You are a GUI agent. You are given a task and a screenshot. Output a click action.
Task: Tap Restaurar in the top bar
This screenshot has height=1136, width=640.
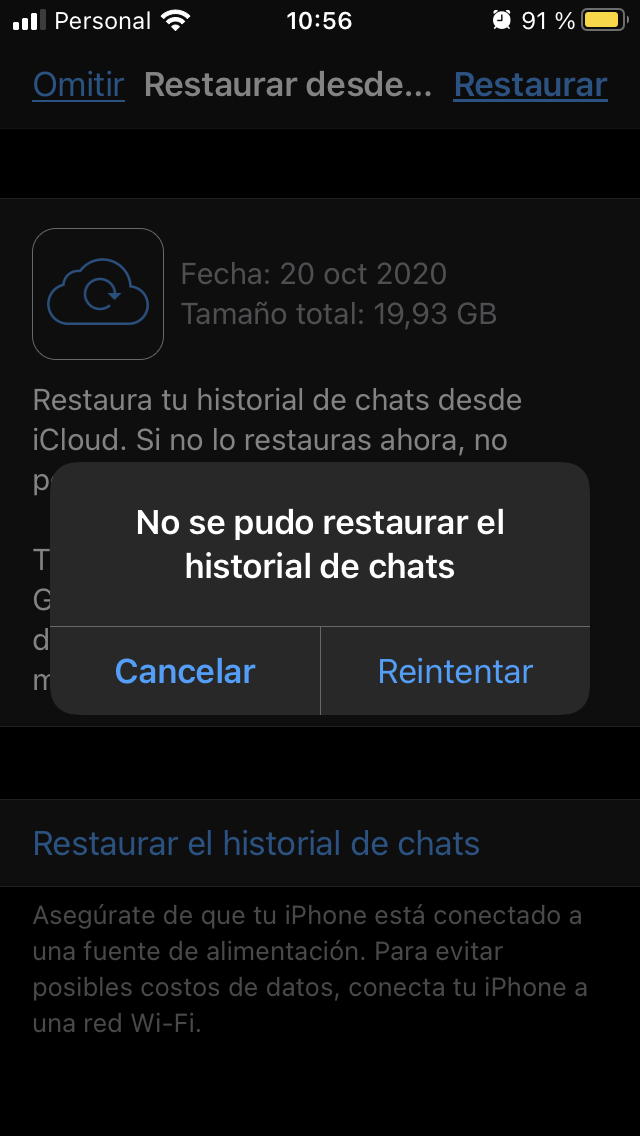(x=530, y=85)
